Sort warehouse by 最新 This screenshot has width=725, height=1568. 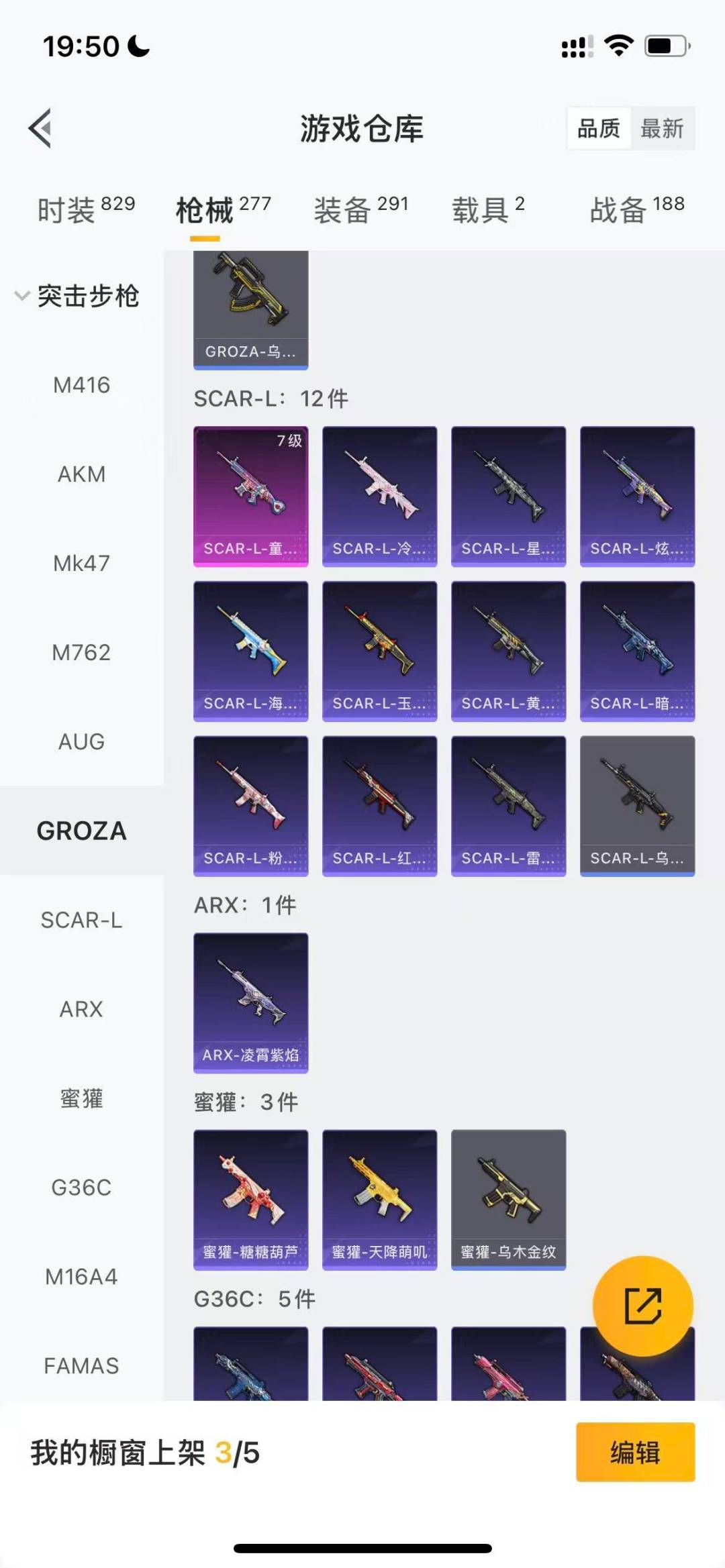[x=662, y=128]
